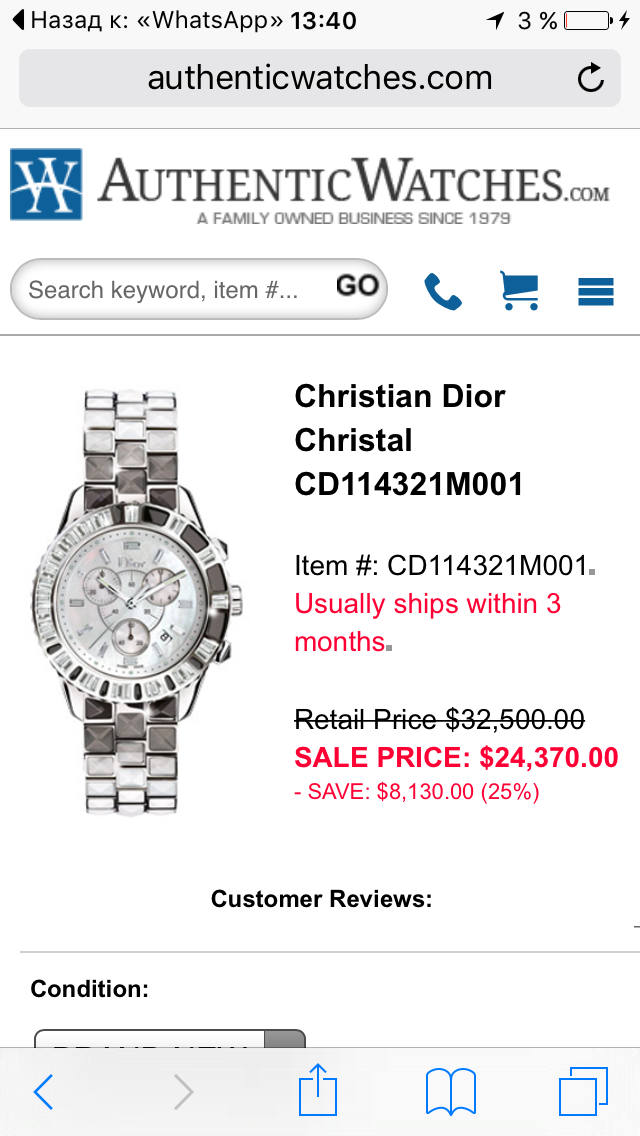The width and height of the screenshot is (640, 1136).
Task: Tap the authenticwatches.com address bar
Action: click(320, 78)
